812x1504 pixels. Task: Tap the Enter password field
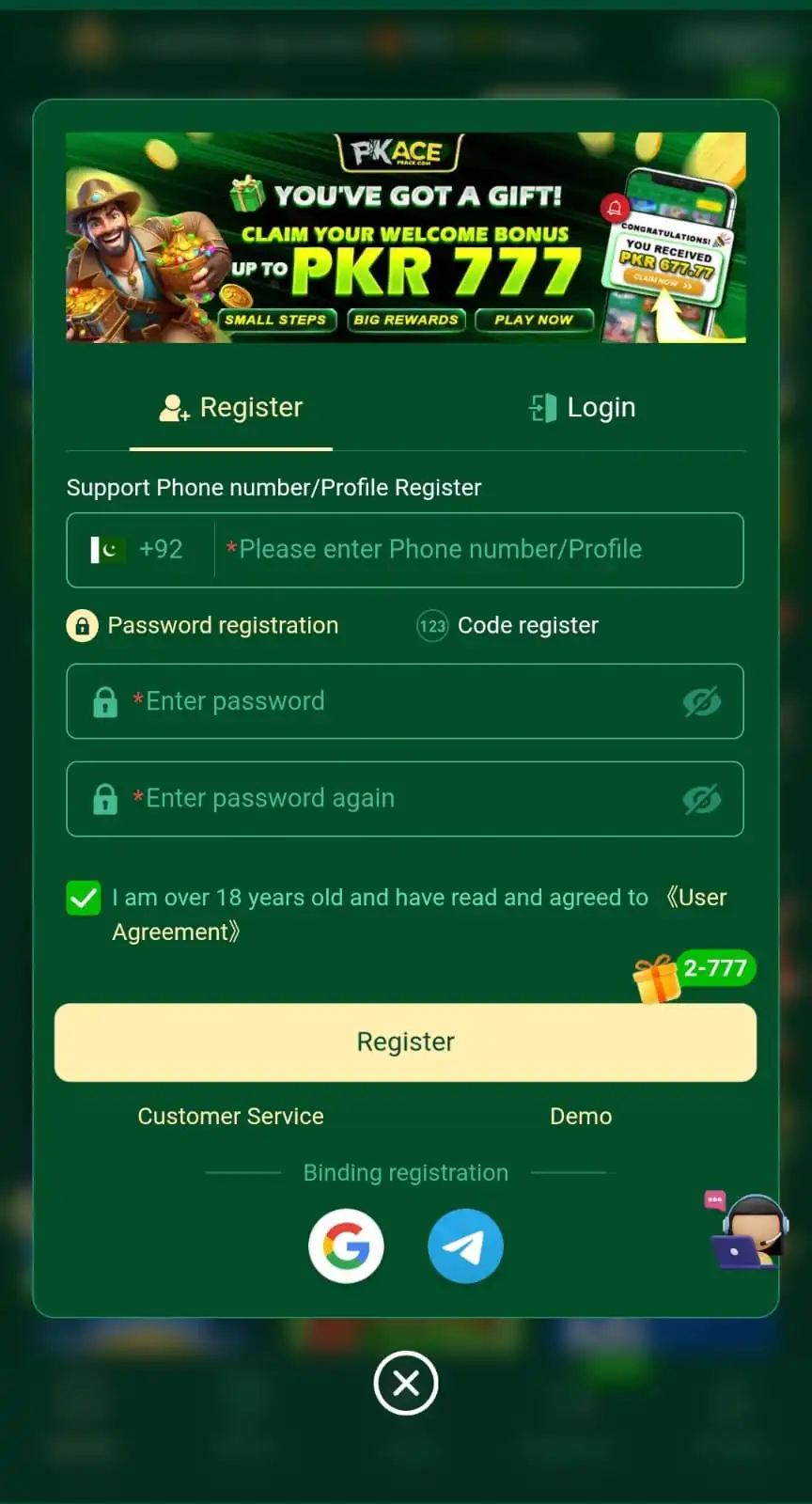pos(395,702)
